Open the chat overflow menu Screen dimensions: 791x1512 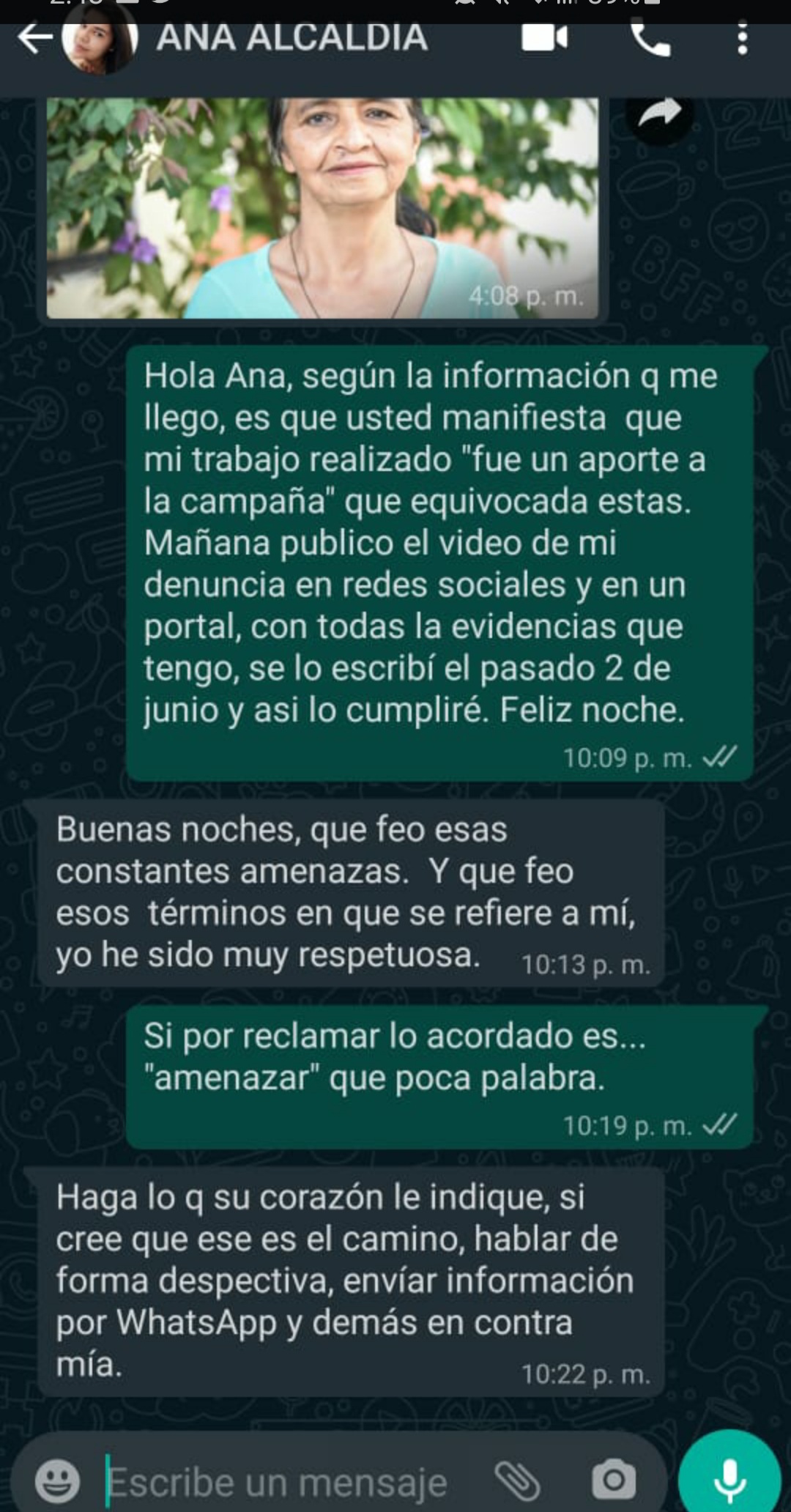pos(742,39)
